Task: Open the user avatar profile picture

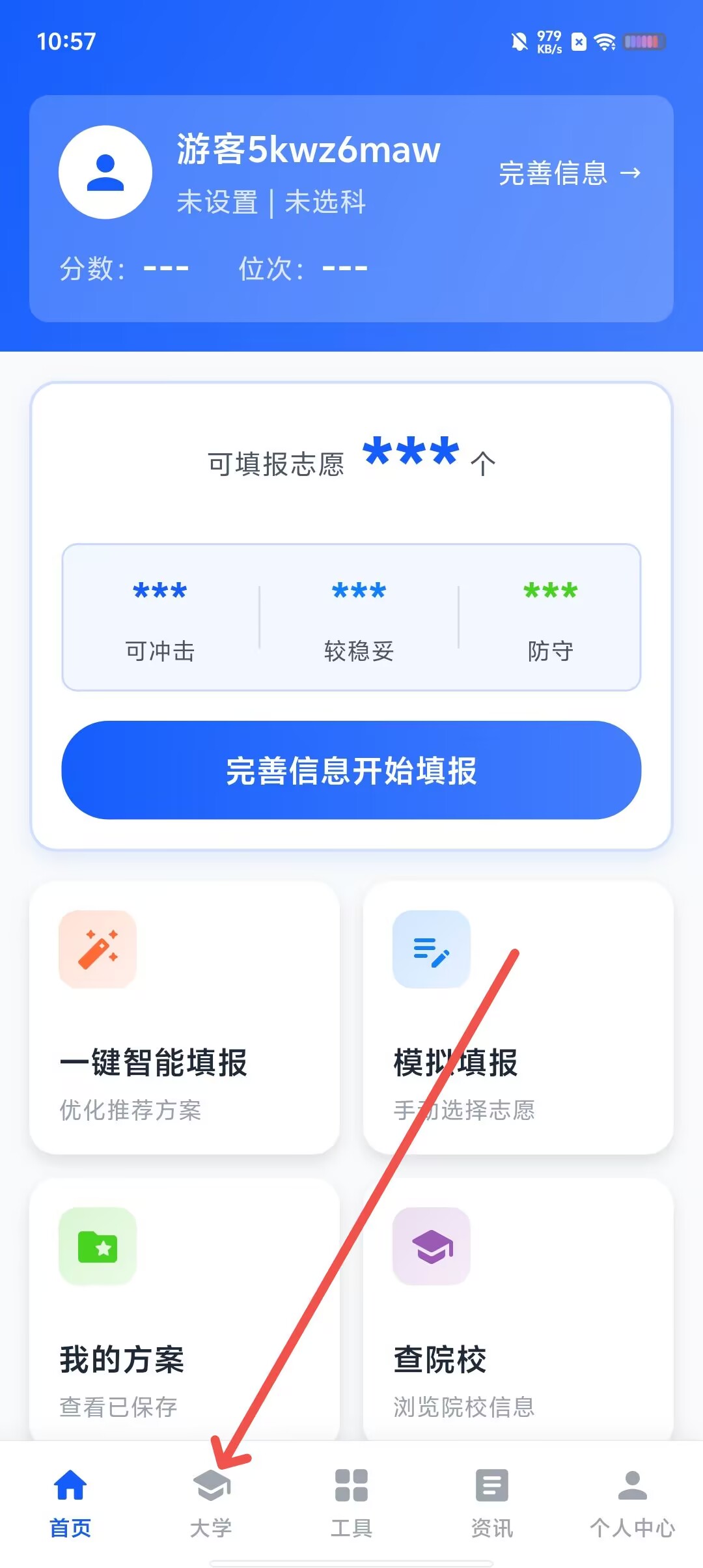Action: [x=105, y=173]
